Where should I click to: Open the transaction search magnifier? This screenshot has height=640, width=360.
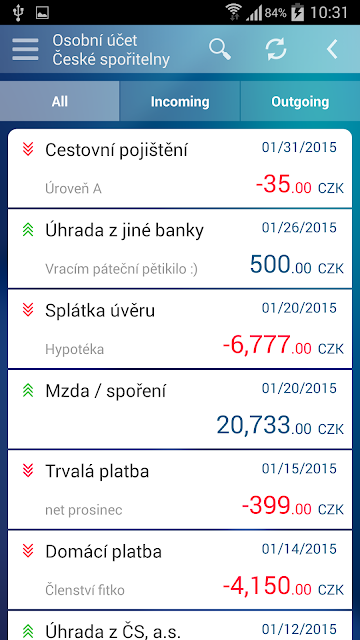pos(220,49)
